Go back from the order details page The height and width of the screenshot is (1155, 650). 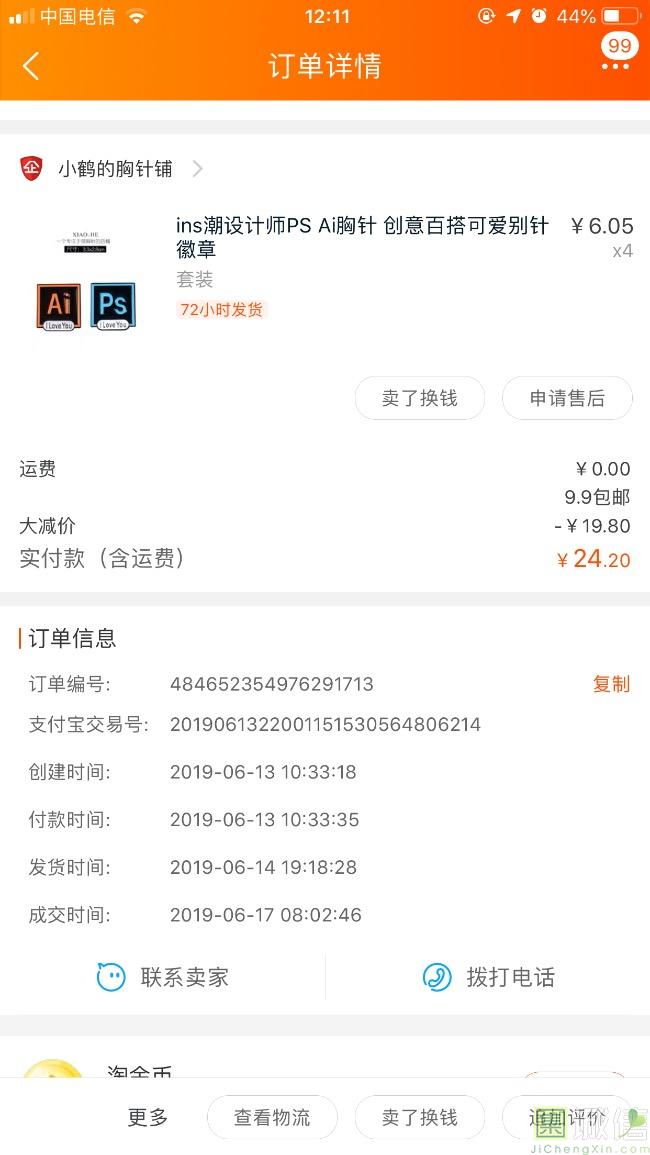31,66
